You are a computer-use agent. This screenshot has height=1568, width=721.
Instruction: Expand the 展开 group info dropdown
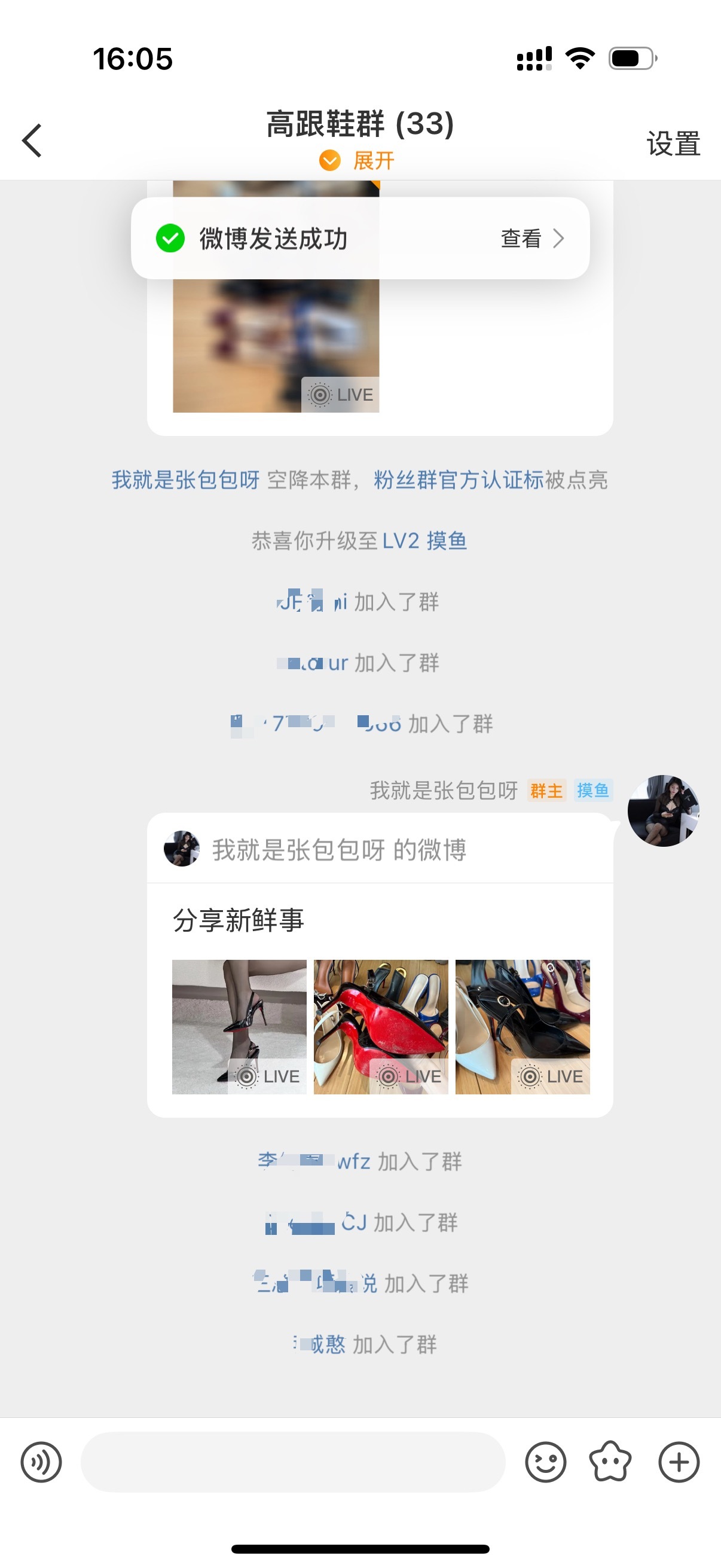358,161
